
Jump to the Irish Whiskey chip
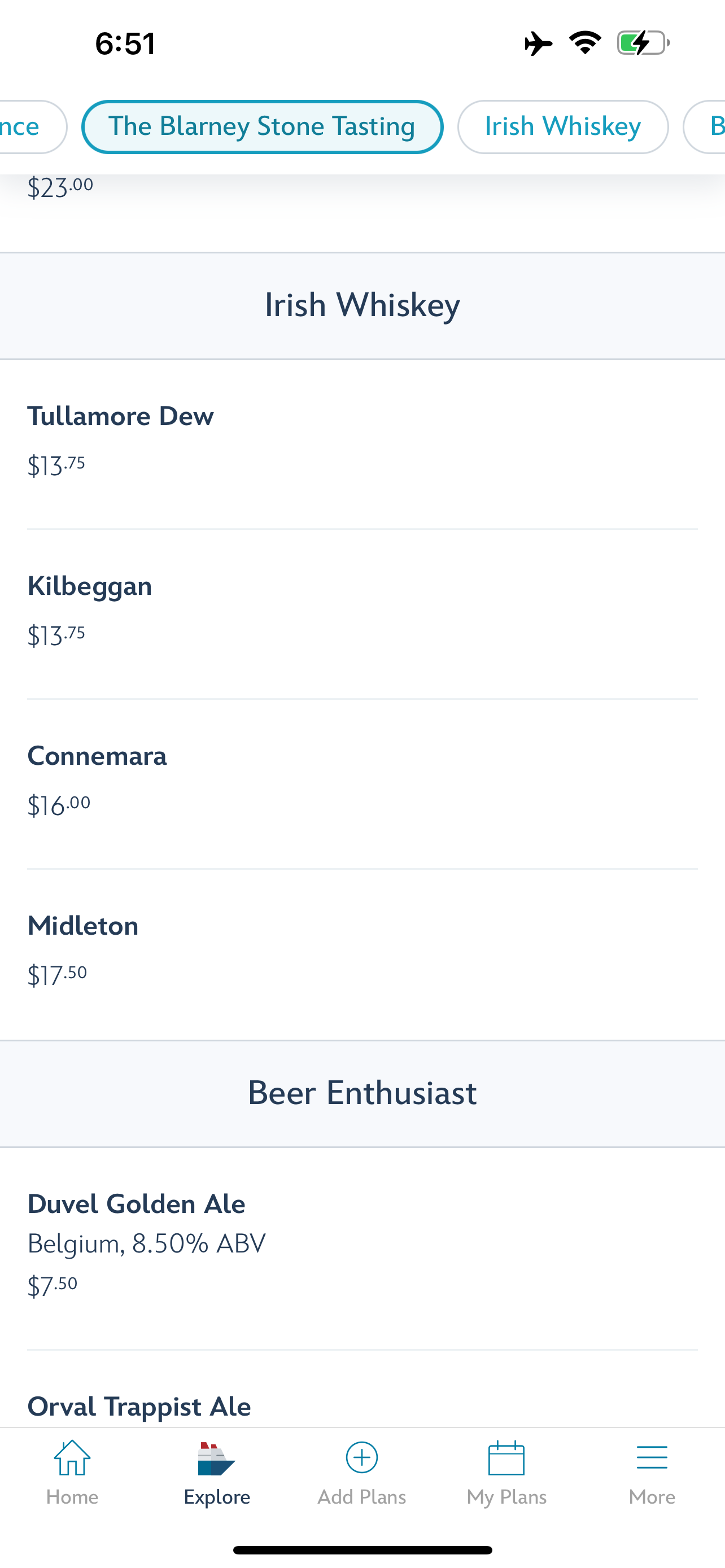pos(562,126)
